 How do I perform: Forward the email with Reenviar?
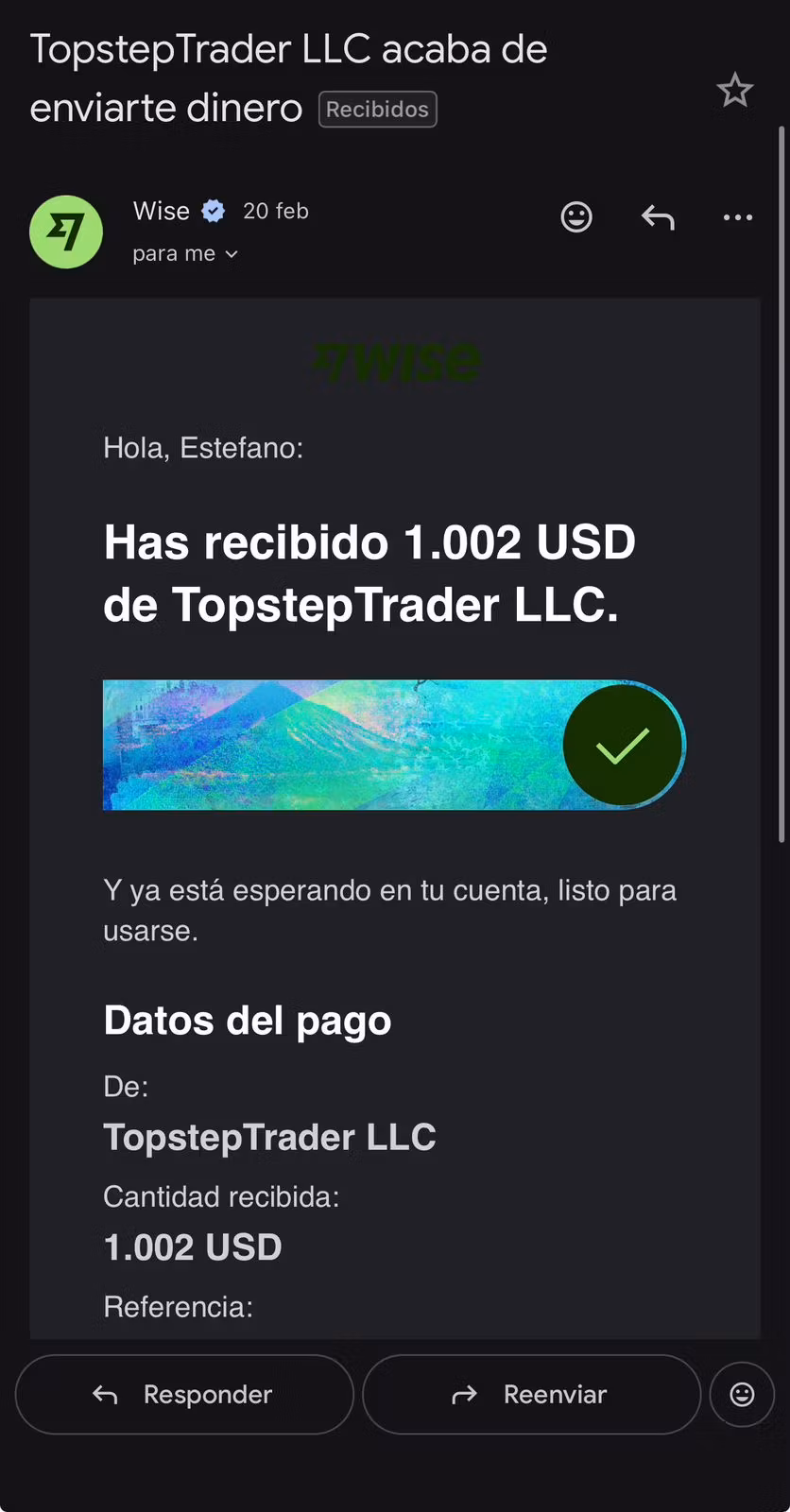(531, 1394)
